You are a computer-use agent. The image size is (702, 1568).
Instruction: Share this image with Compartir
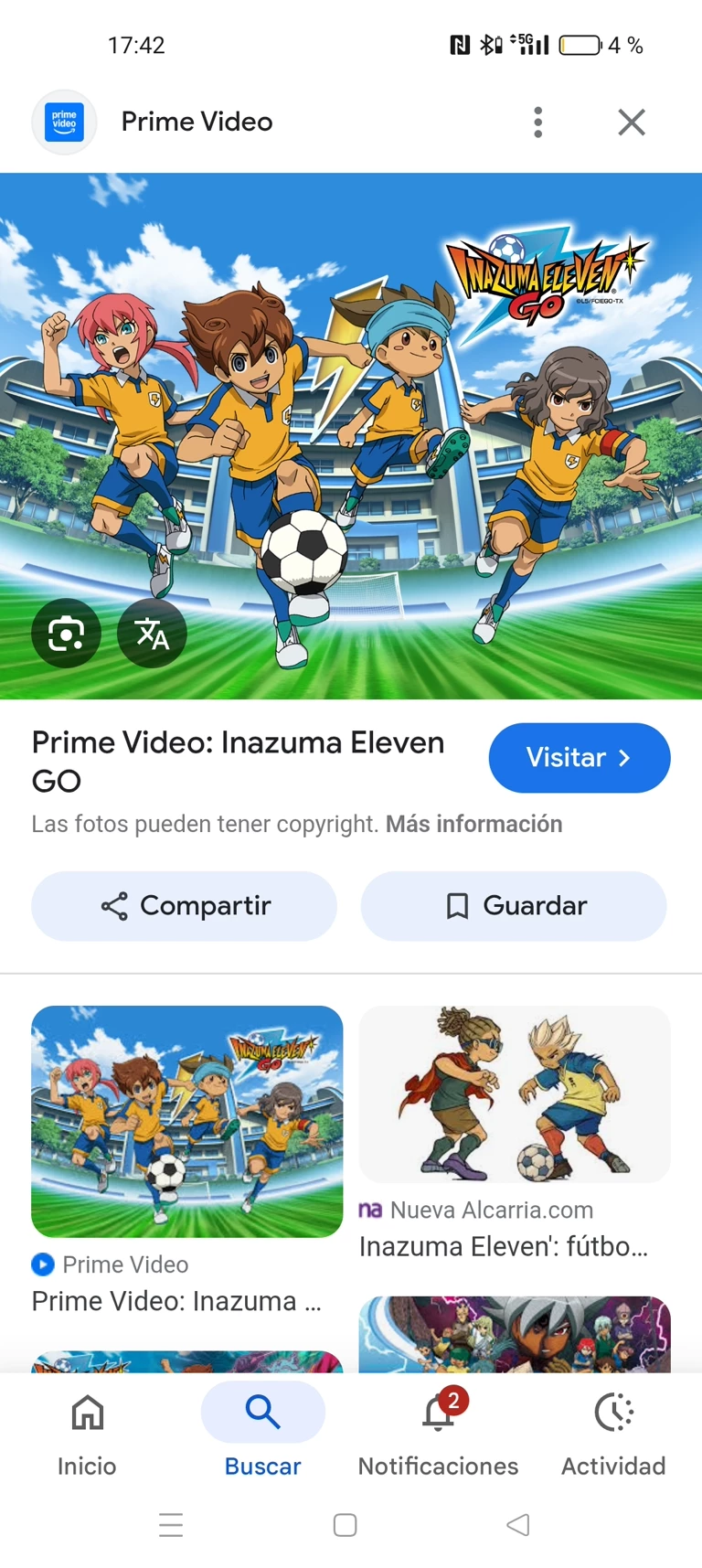185,906
